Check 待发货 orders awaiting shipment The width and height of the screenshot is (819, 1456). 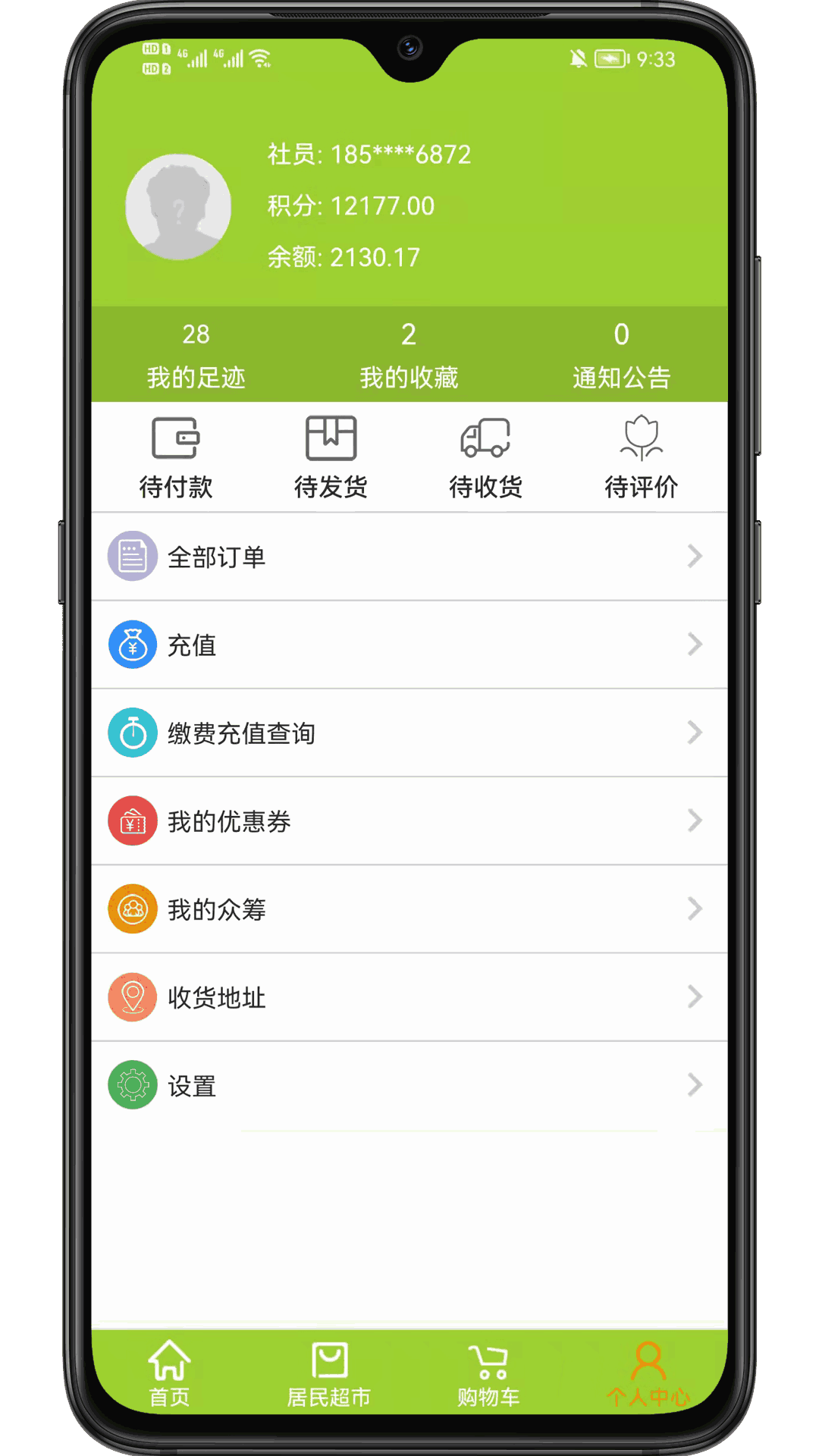tap(331, 457)
